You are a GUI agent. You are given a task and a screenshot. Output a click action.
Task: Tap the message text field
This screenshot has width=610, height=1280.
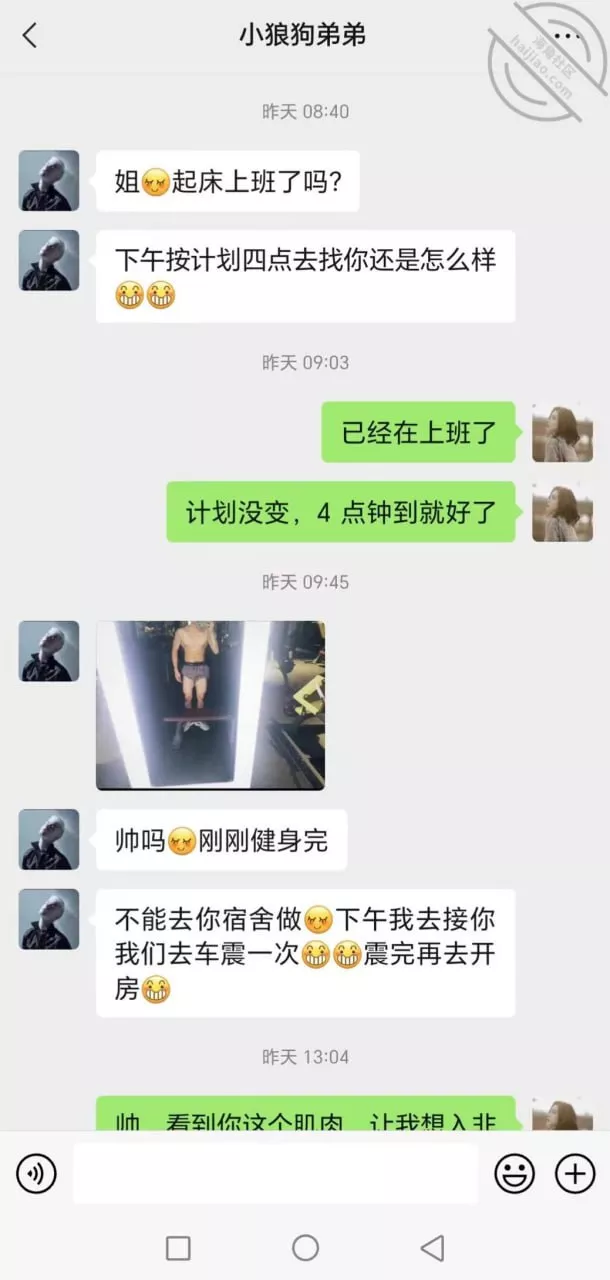275,1173
